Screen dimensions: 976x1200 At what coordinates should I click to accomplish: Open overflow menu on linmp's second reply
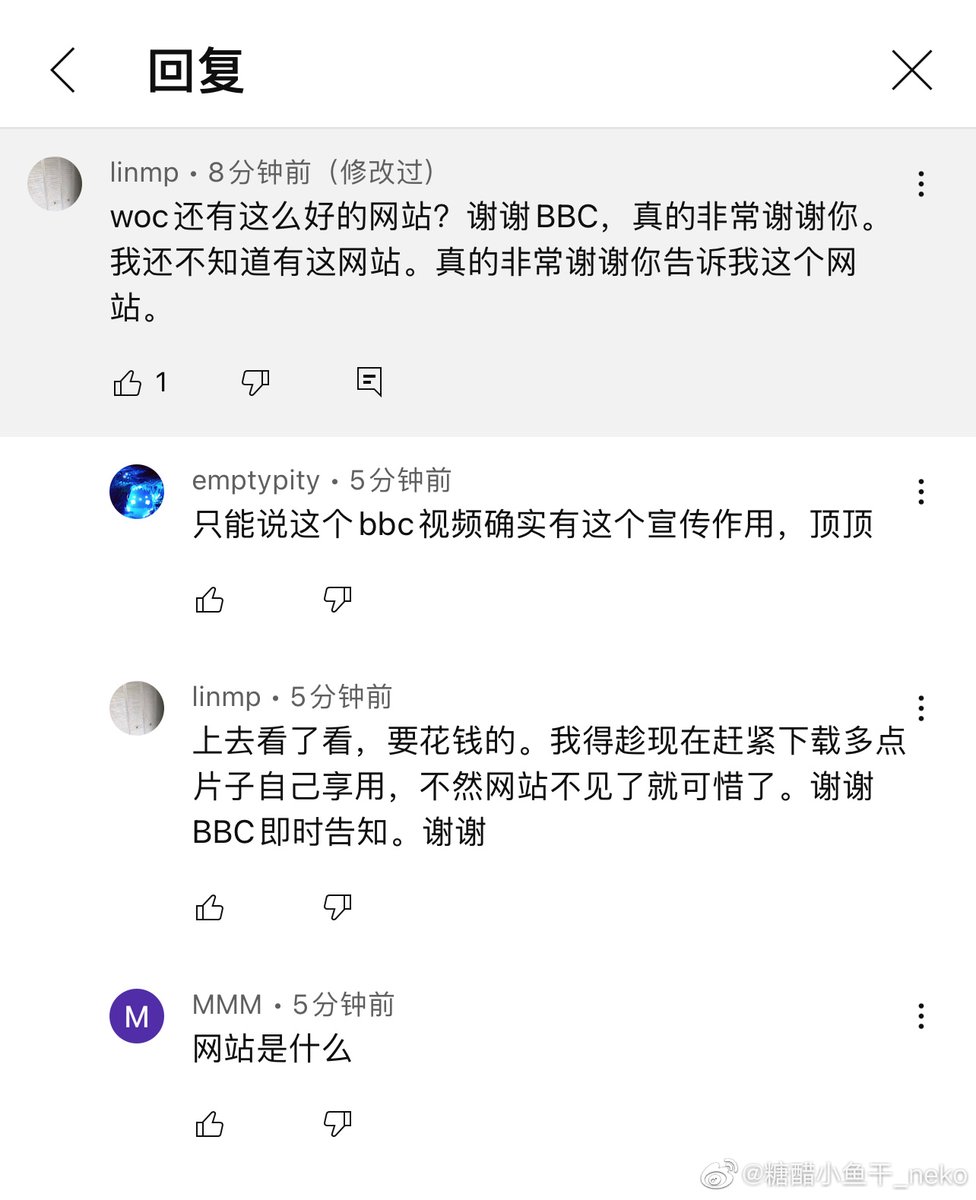[x=920, y=708]
